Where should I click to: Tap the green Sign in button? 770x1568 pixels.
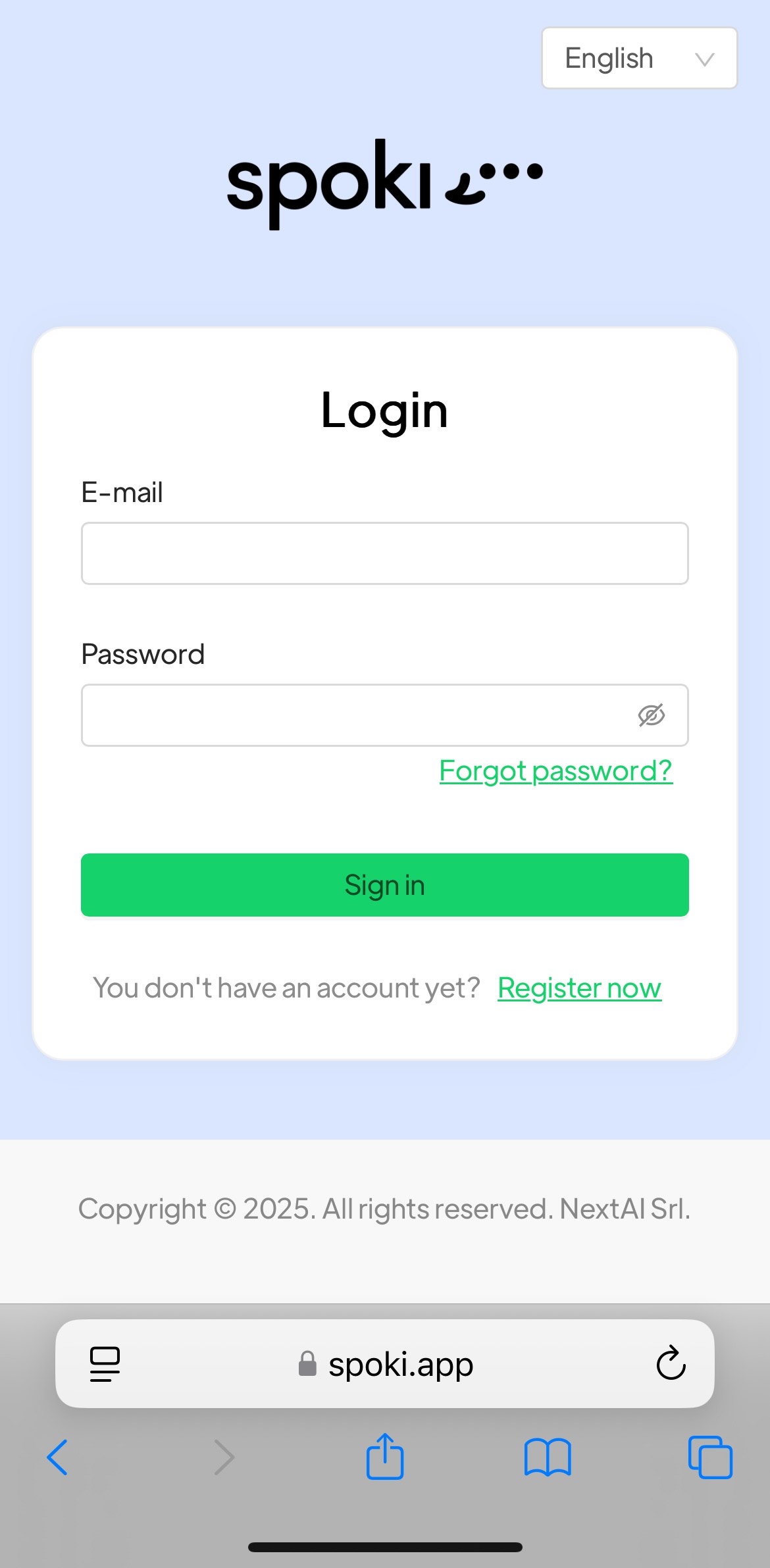(x=384, y=885)
